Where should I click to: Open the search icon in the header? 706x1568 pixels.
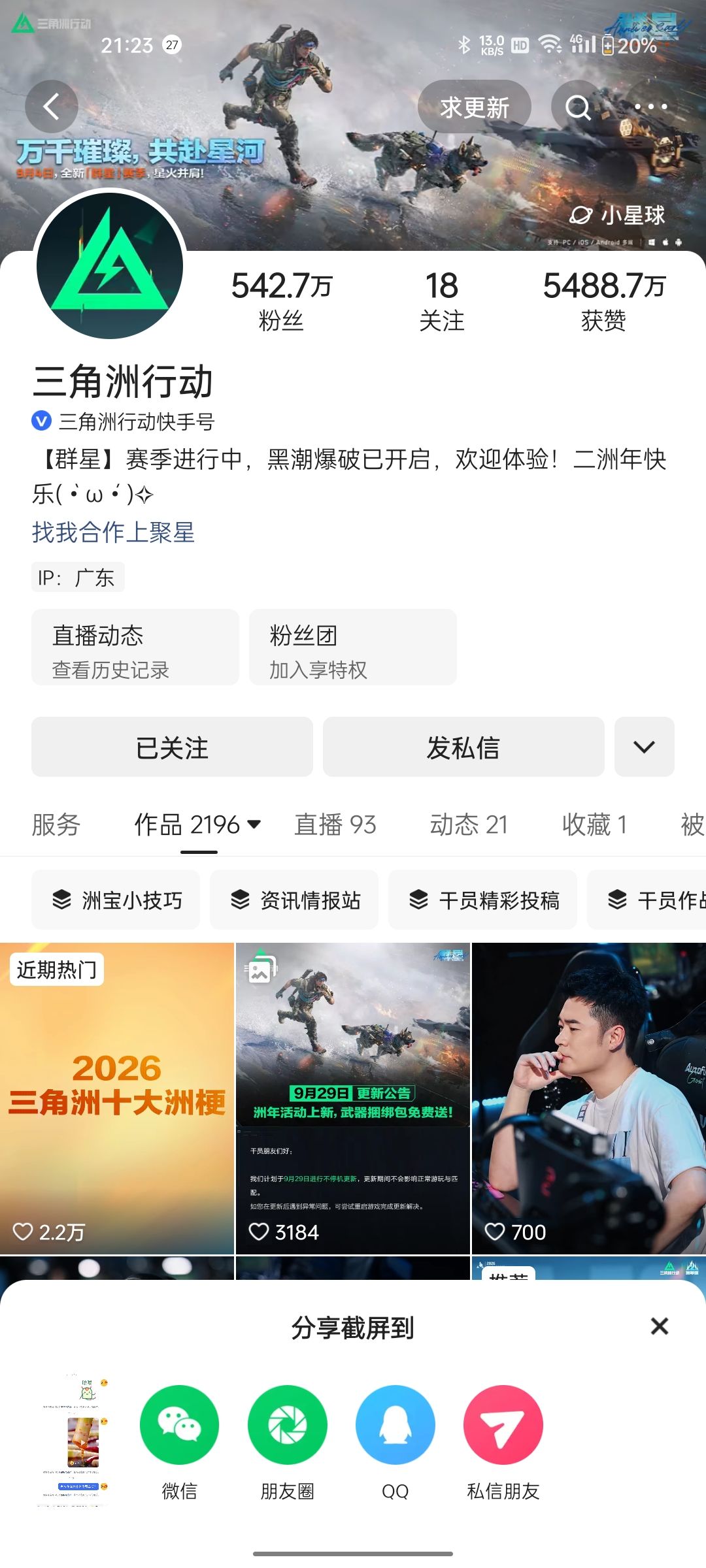(577, 107)
